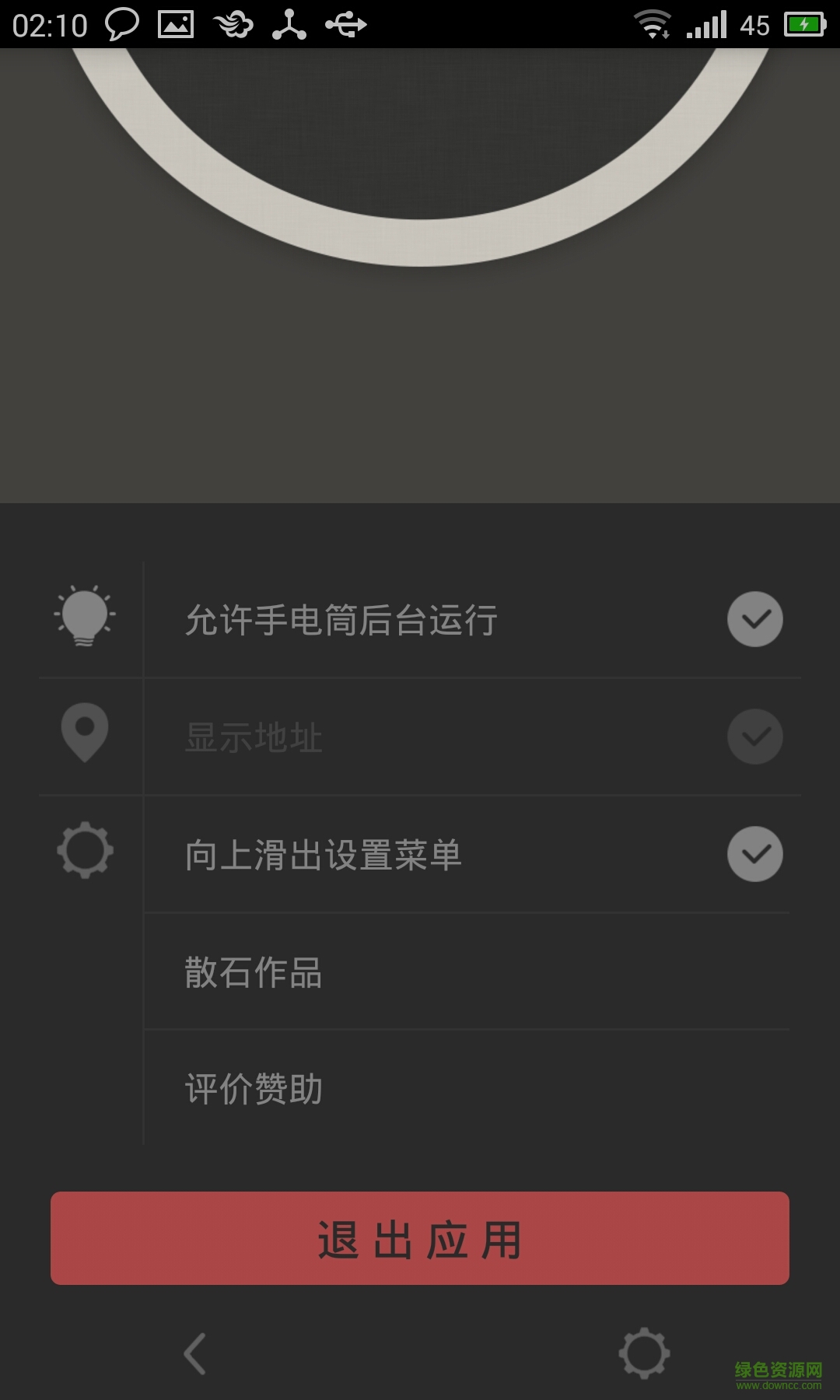Tap the back arrow at bottom navigation

(195, 1353)
